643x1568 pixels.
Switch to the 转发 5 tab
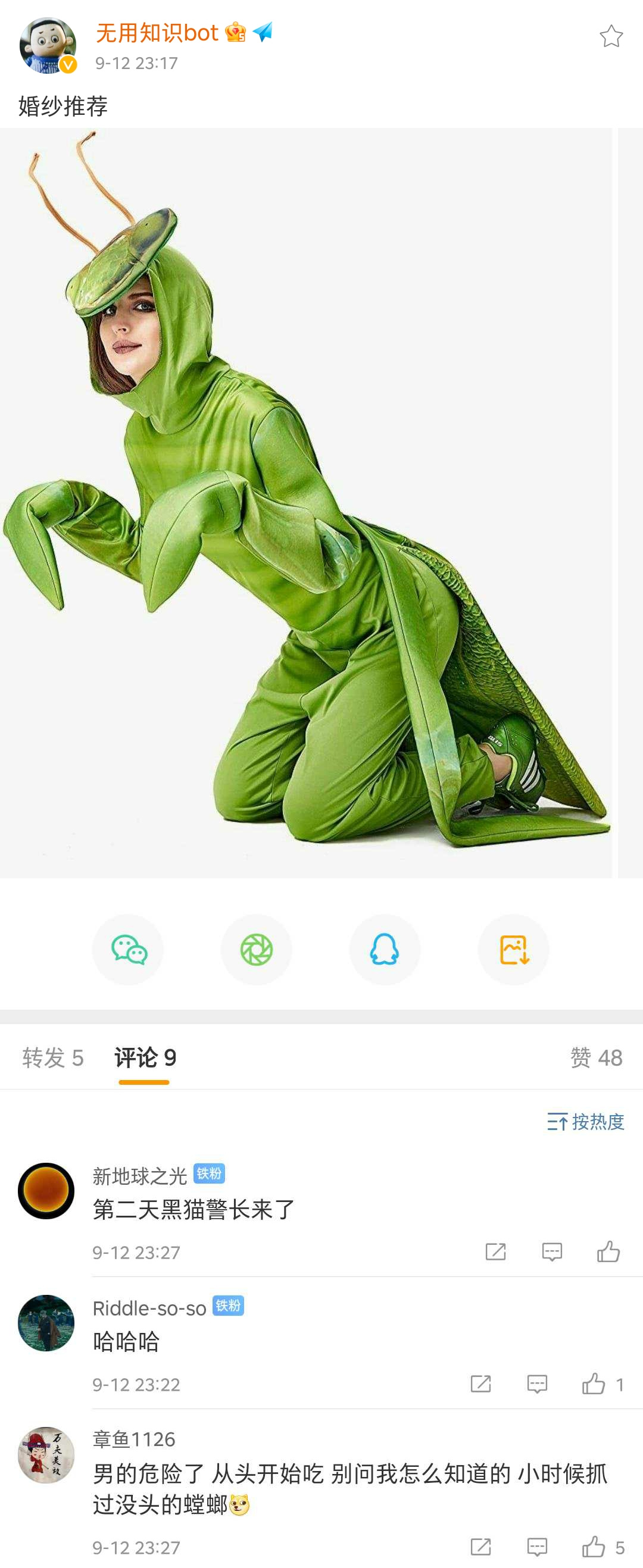coord(53,1058)
